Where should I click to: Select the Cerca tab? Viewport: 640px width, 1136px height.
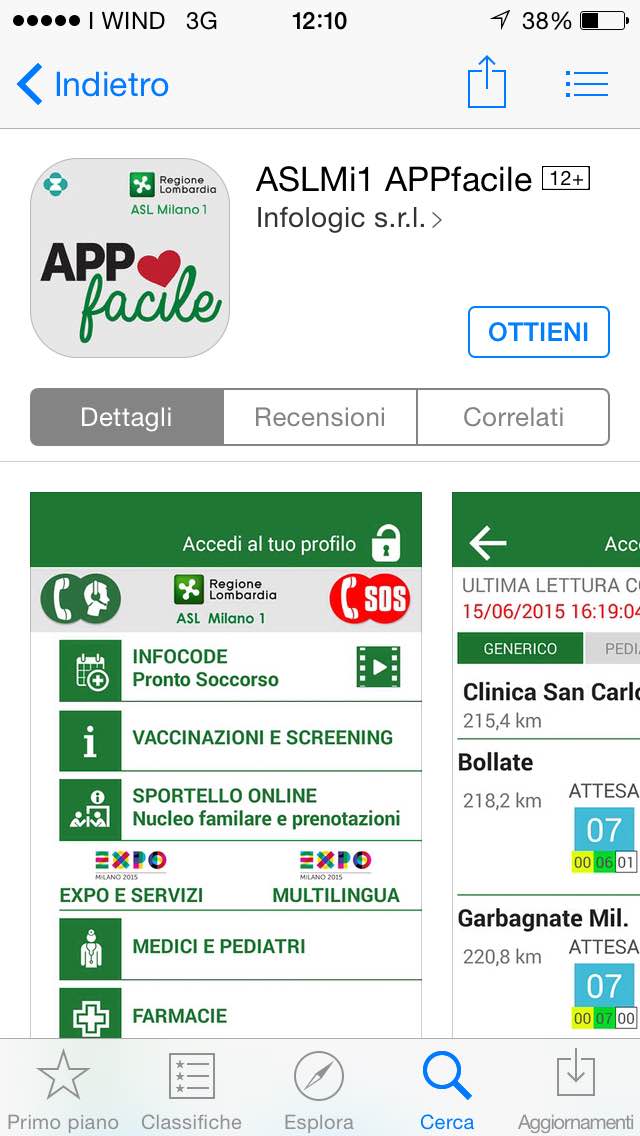pos(447,1088)
